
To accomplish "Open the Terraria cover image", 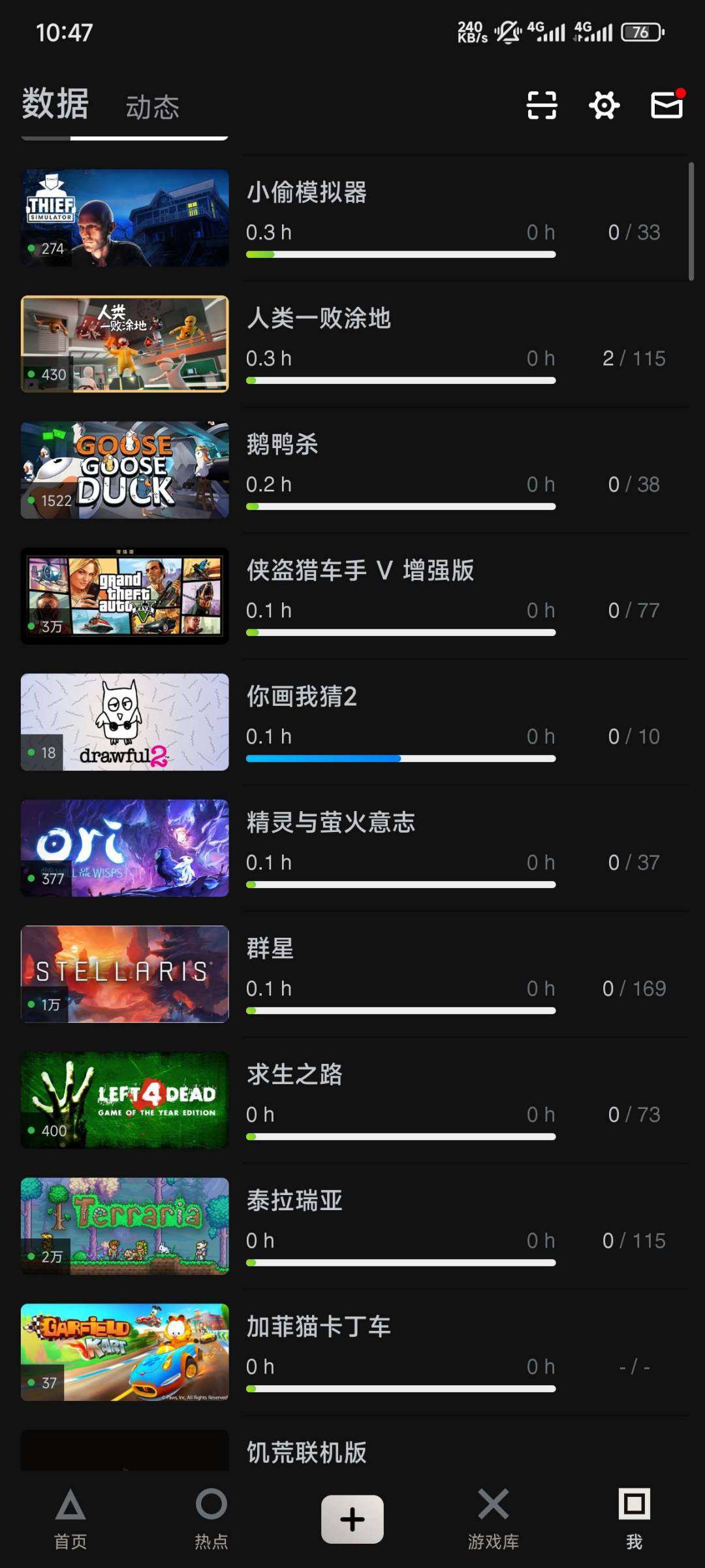I will (124, 1227).
